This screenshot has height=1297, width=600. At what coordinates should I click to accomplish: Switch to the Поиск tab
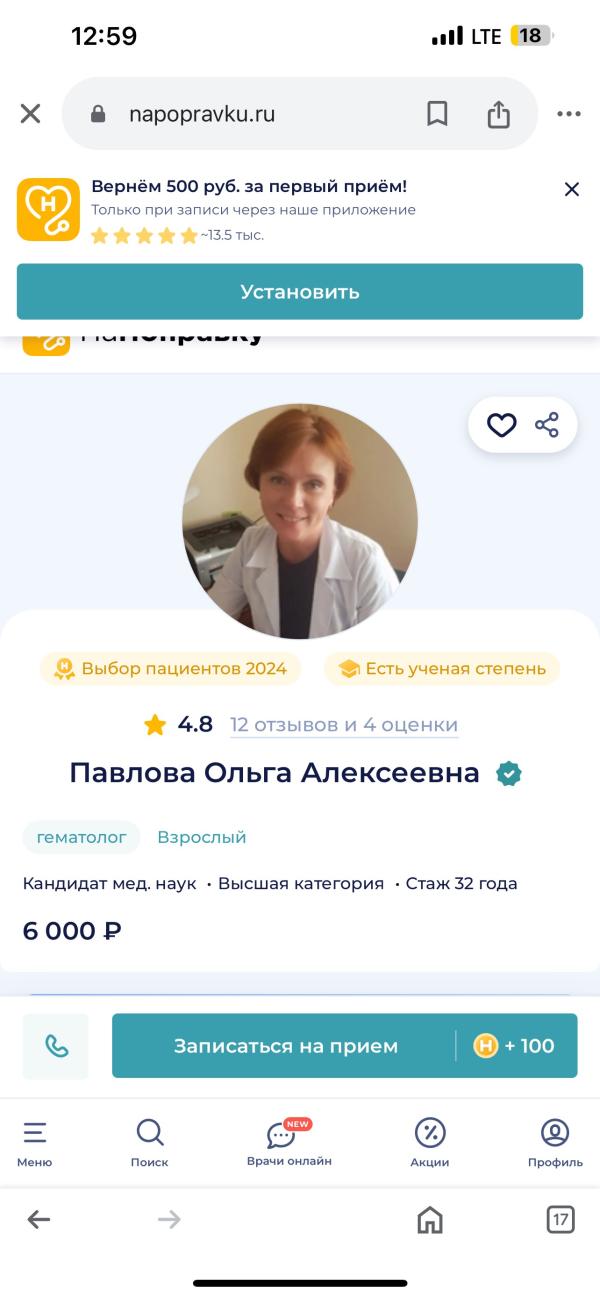pyautogui.click(x=150, y=1144)
